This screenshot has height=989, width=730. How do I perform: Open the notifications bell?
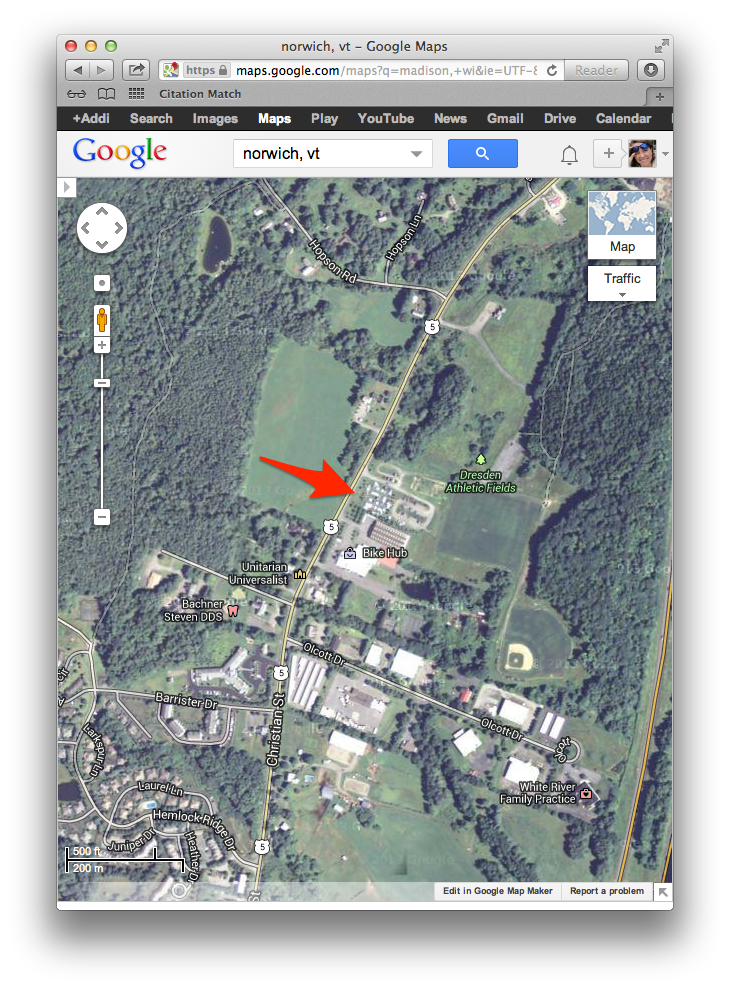pyautogui.click(x=569, y=155)
